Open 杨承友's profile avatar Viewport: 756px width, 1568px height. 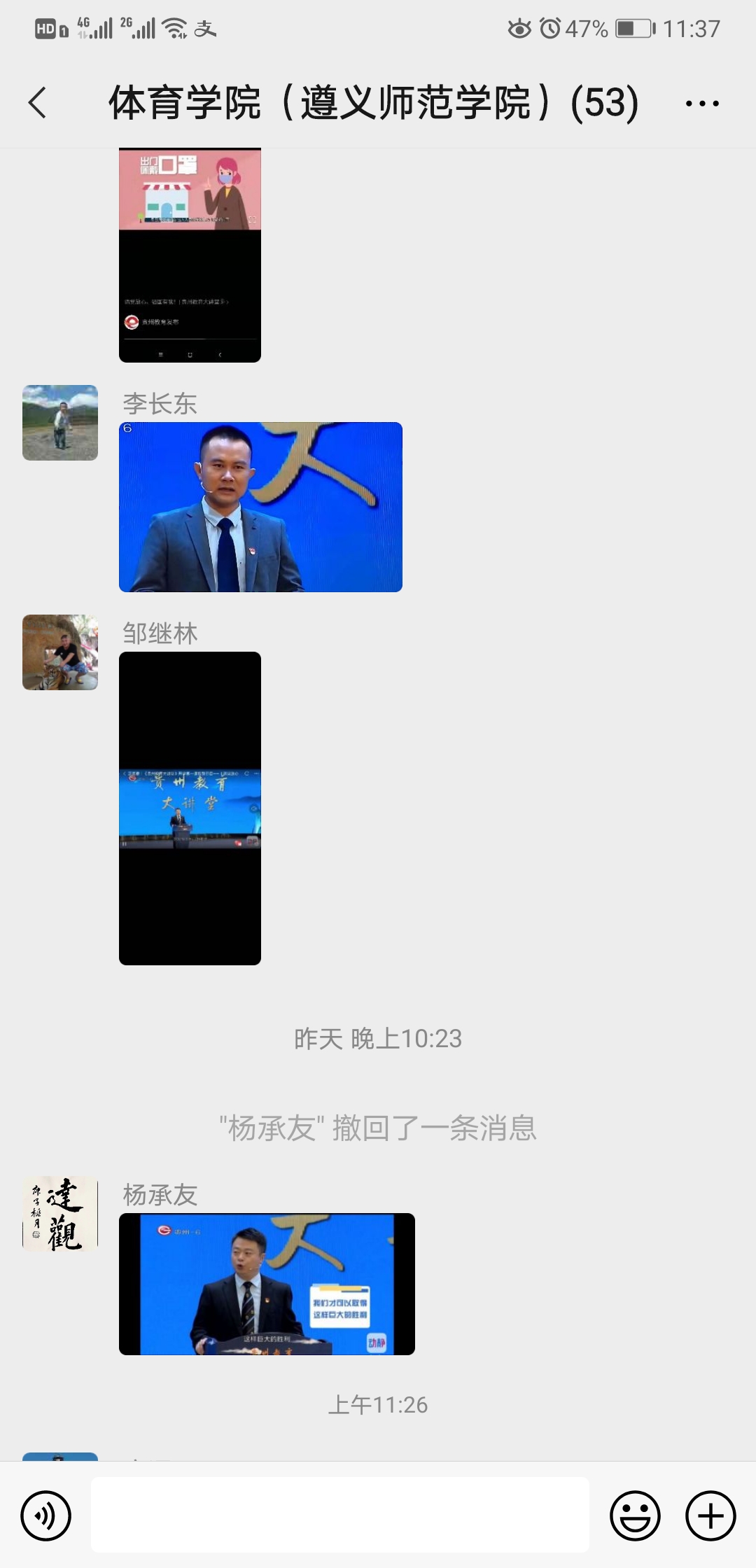[x=60, y=1214]
